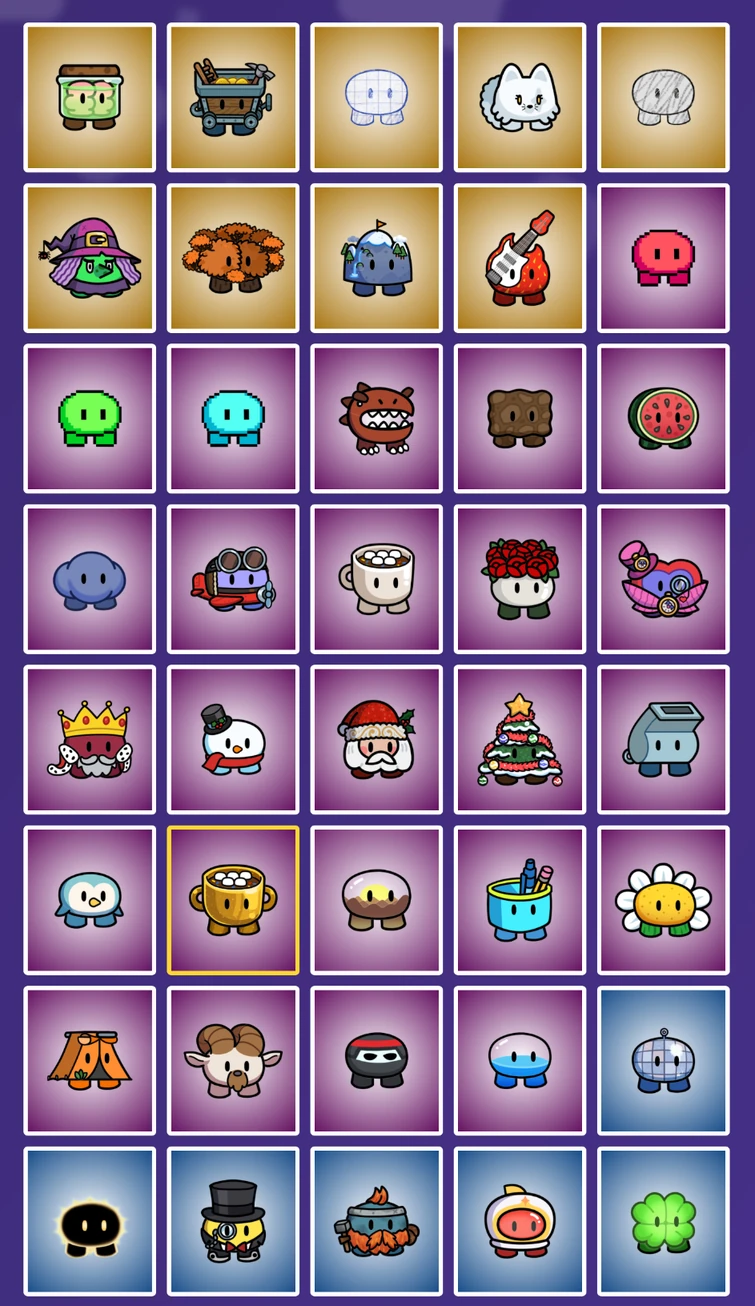This screenshot has height=1306, width=755.
Task: Choose the ram with curled horns skin
Action: [x=233, y=1061]
